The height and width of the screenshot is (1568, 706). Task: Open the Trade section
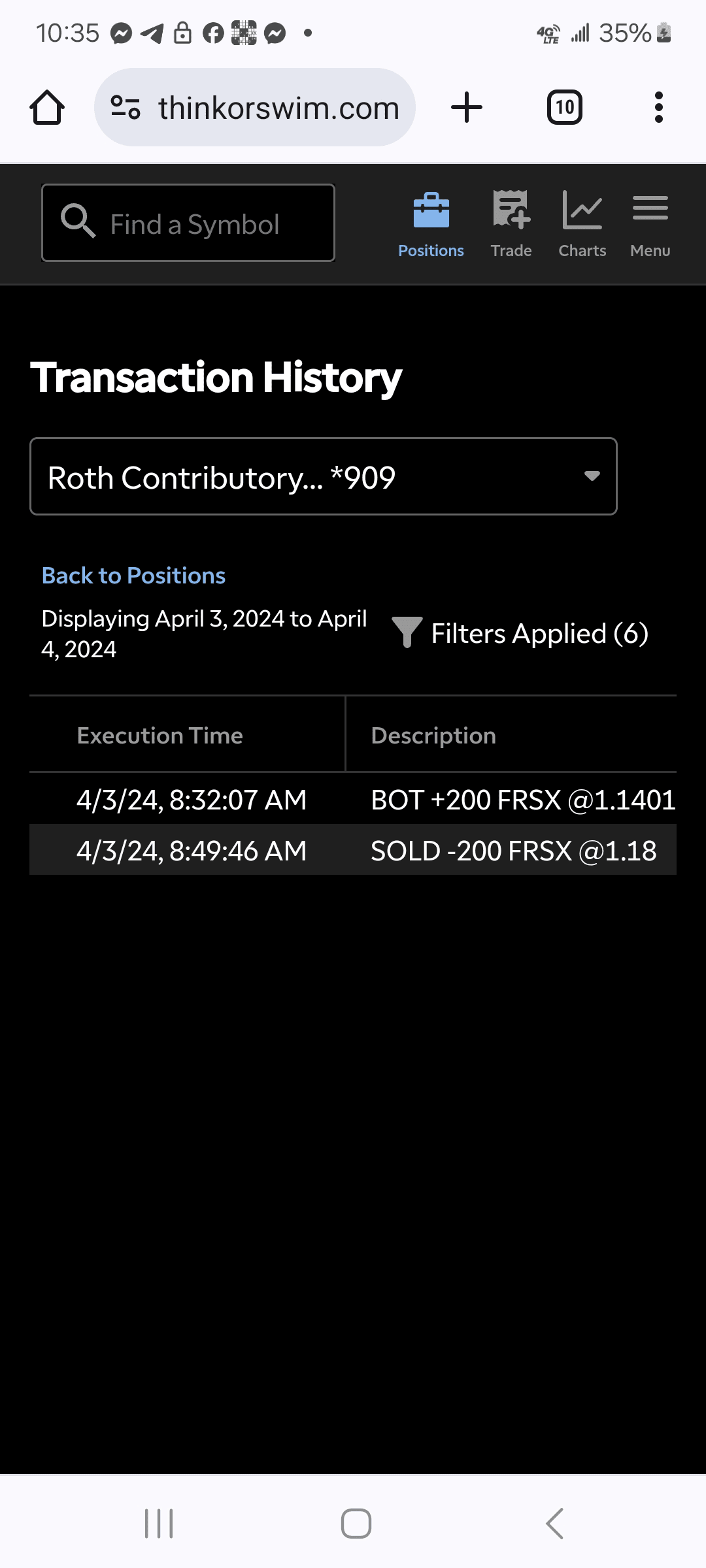coord(511,225)
